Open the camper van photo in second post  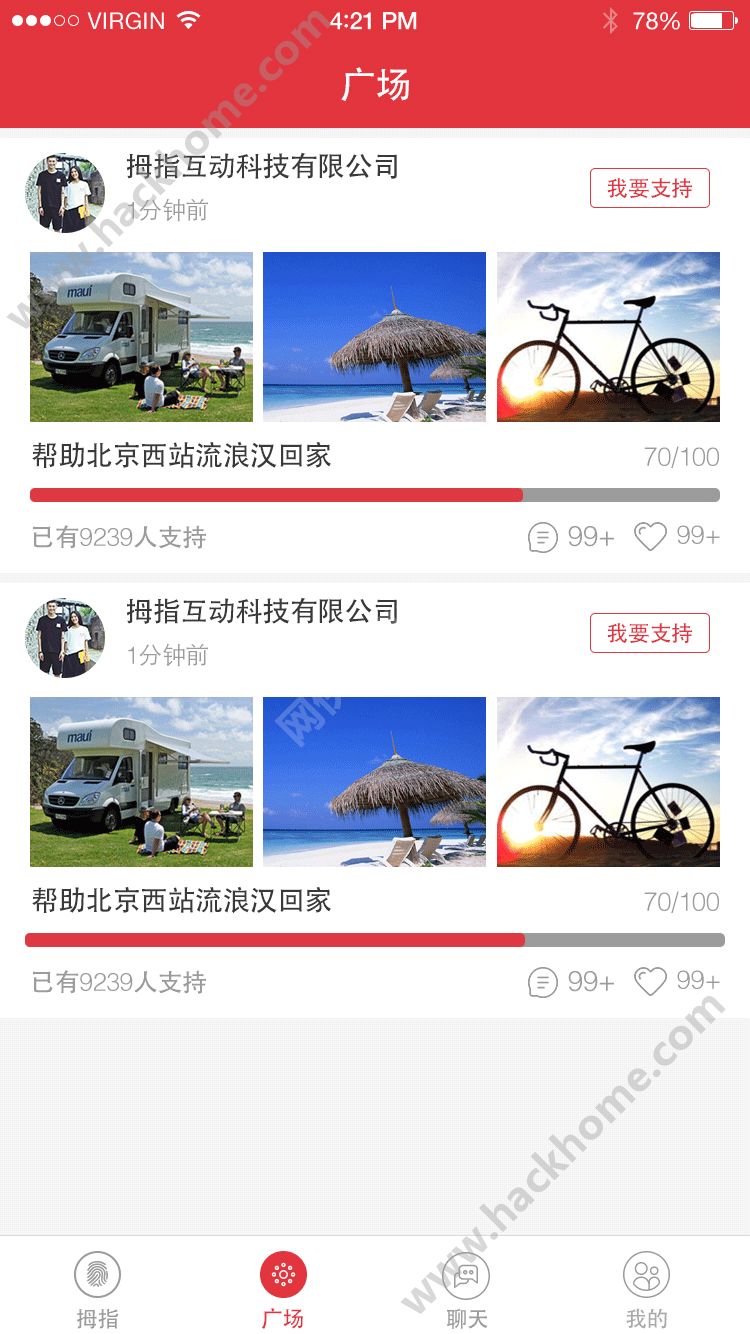pyautogui.click(x=141, y=782)
